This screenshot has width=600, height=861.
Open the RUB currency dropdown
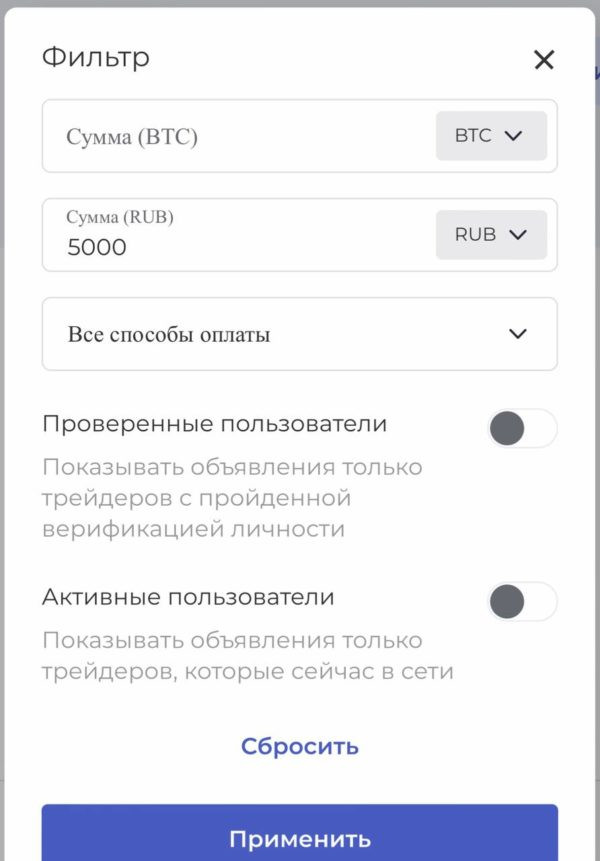[x=491, y=235]
